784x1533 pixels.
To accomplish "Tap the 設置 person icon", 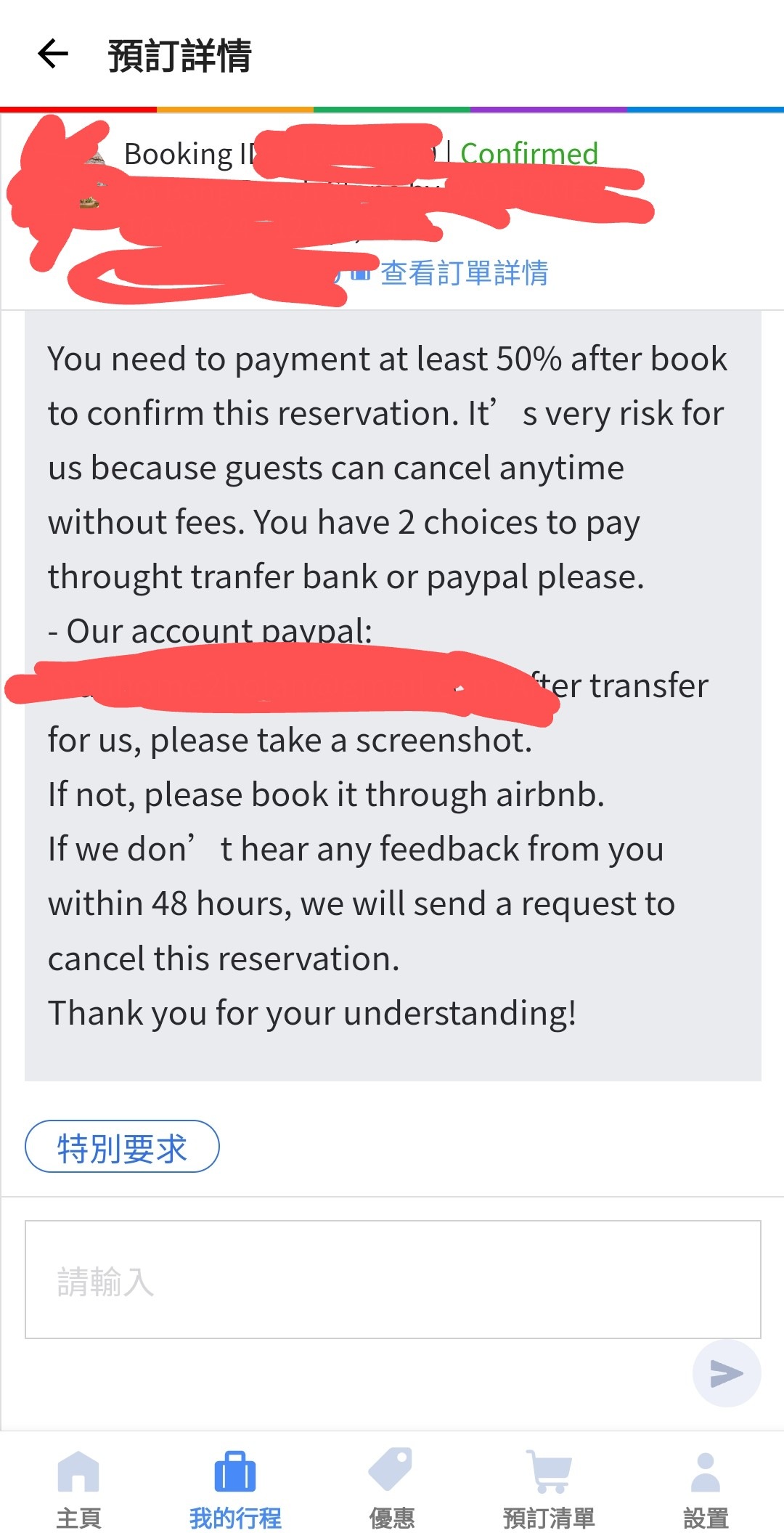I will point(704,1472).
